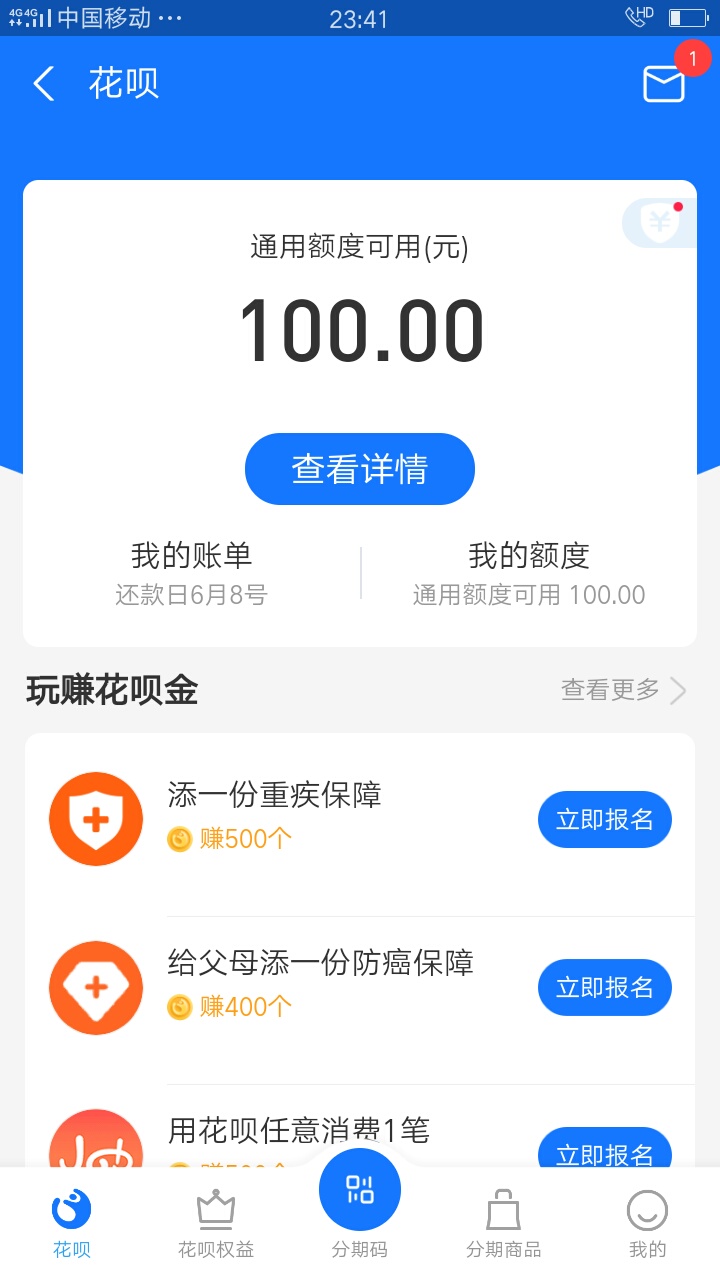Screen dimensions: 720x1280
Task: Open 我的额度 section
Action: [x=529, y=574]
